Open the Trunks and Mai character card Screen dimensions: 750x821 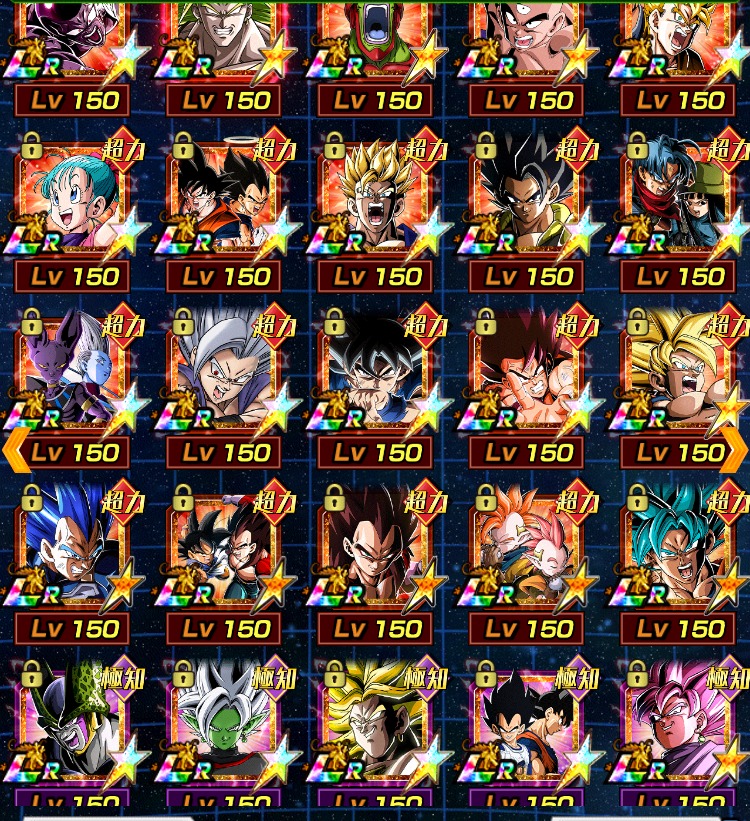point(680,200)
